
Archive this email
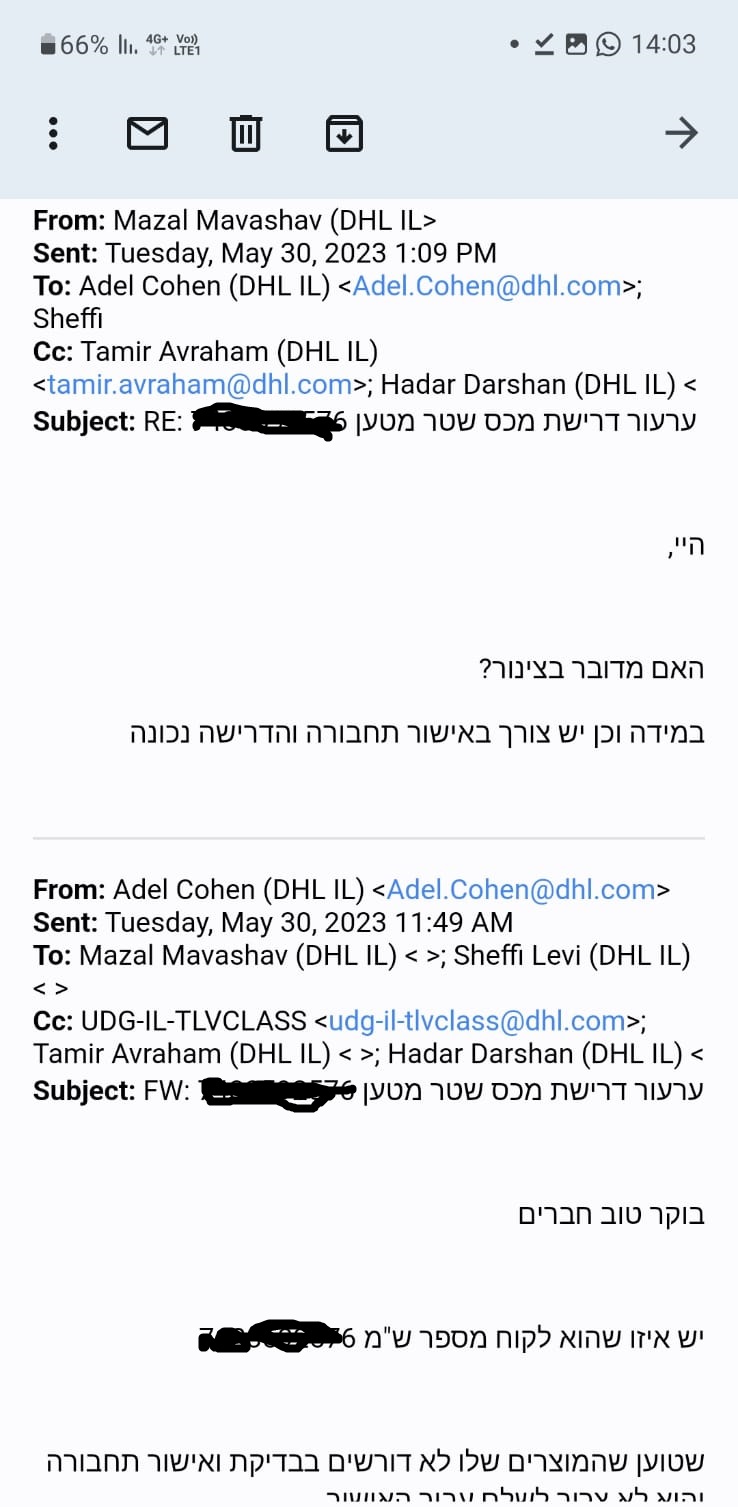pos(344,133)
